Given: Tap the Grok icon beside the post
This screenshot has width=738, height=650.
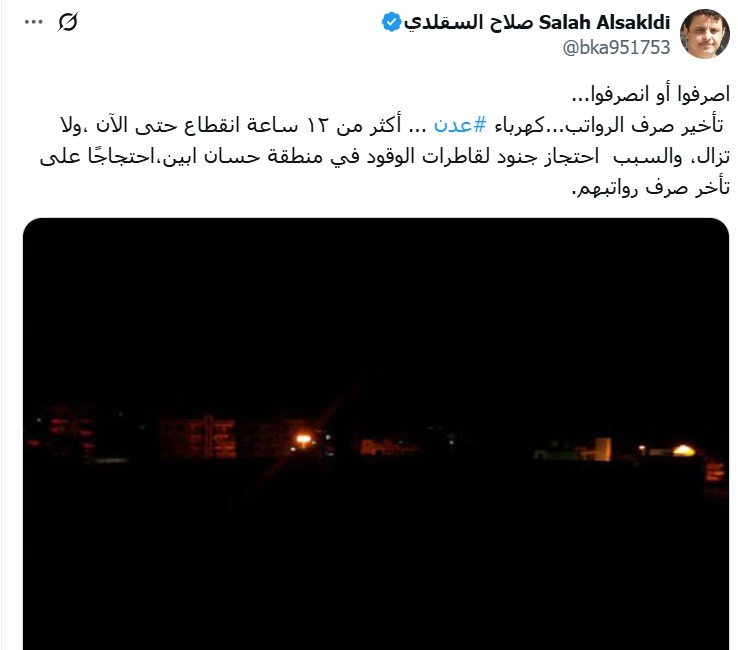Looking at the screenshot, I should coord(68,21).
